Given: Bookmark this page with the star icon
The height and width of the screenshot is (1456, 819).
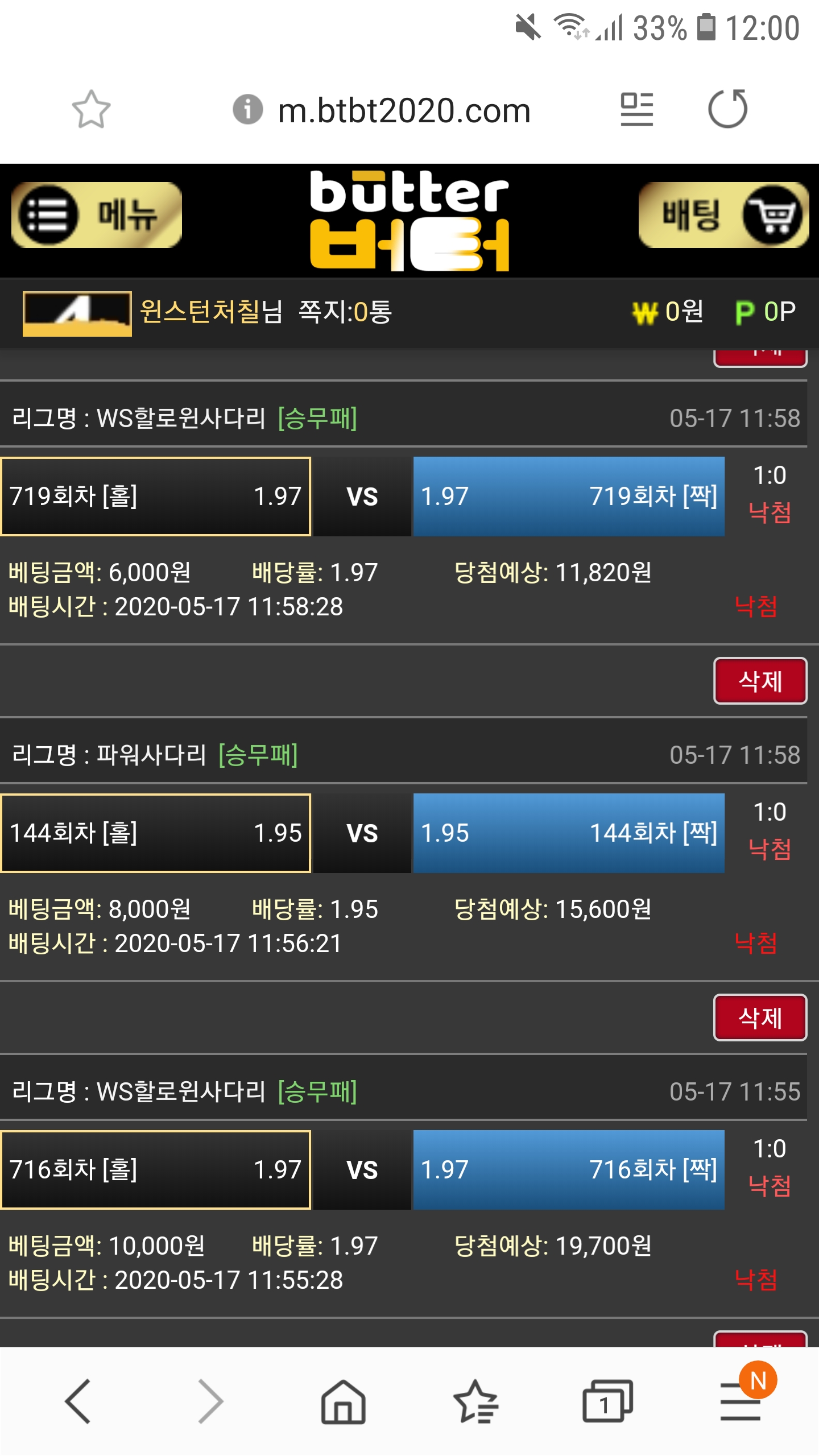Looking at the screenshot, I should pos(91,109).
